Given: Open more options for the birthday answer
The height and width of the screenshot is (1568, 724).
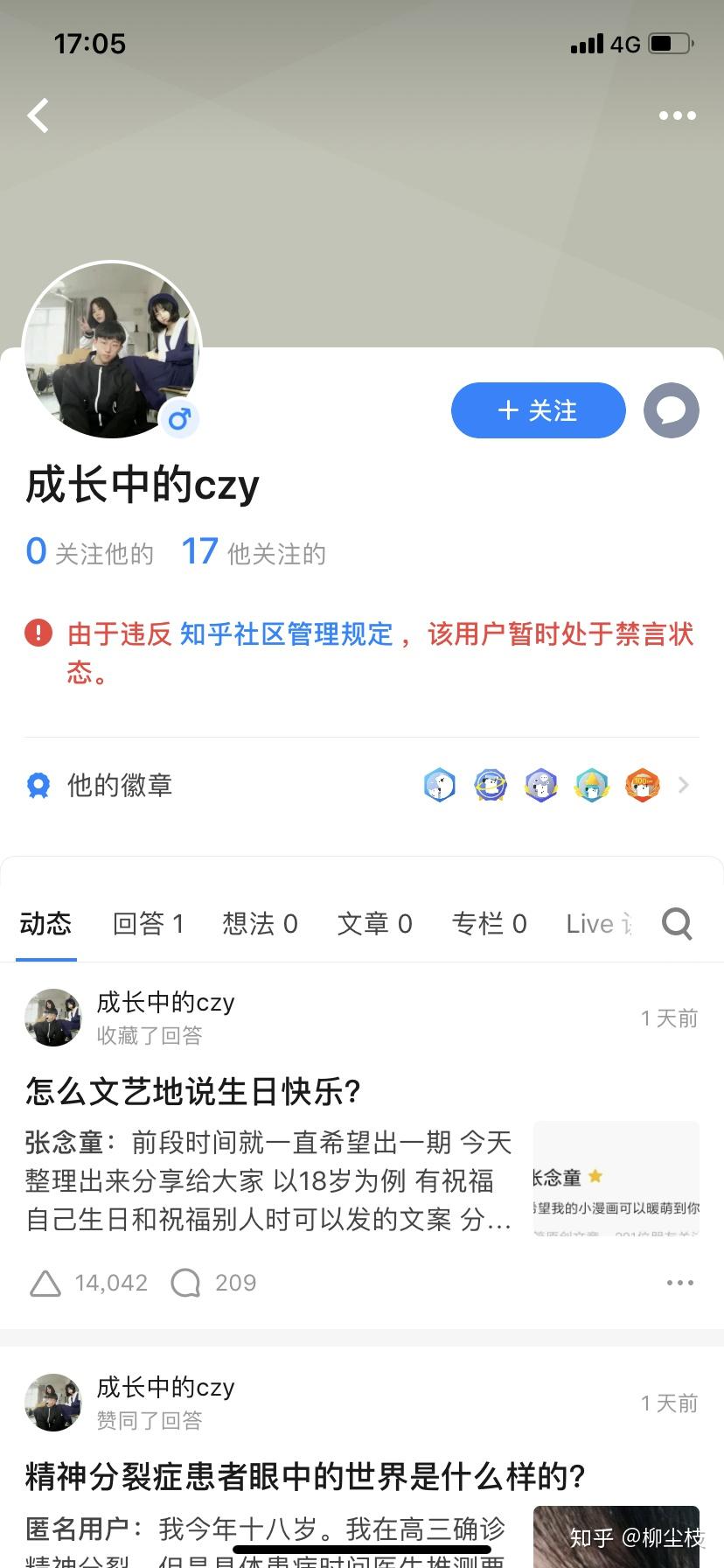Looking at the screenshot, I should (679, 1283).
